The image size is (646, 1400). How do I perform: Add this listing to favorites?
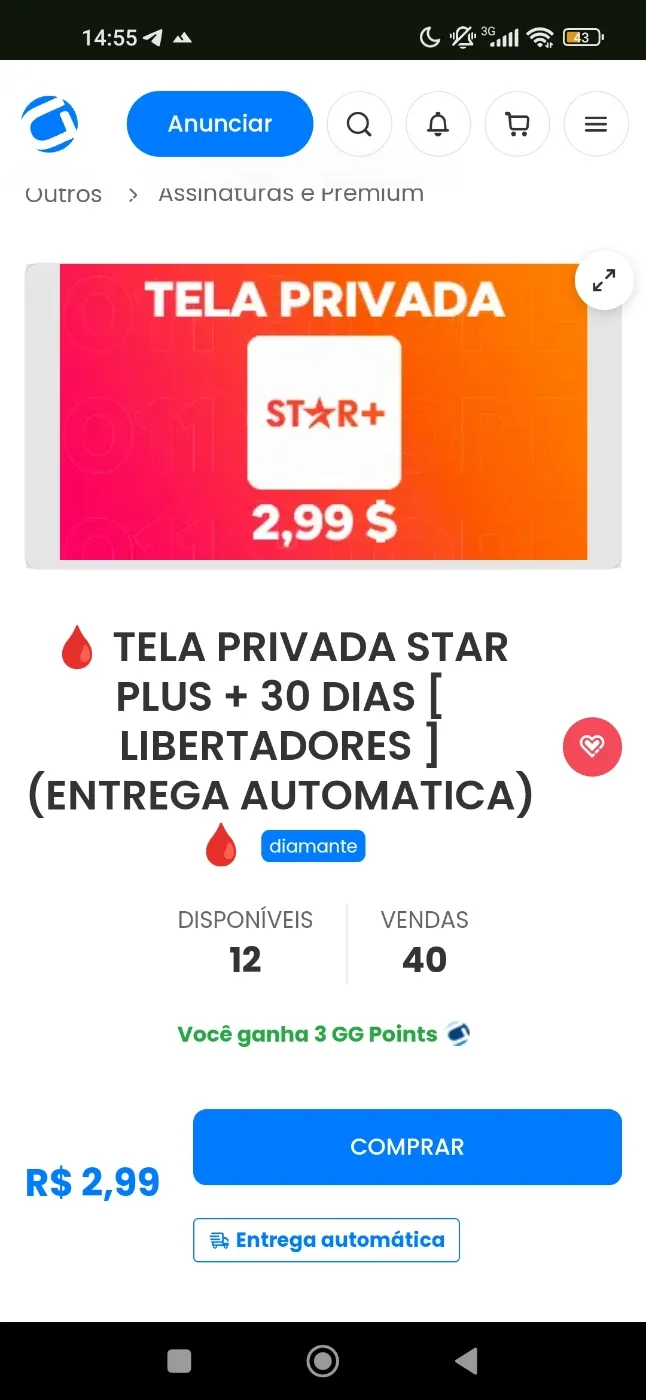(x=592, y=746)
